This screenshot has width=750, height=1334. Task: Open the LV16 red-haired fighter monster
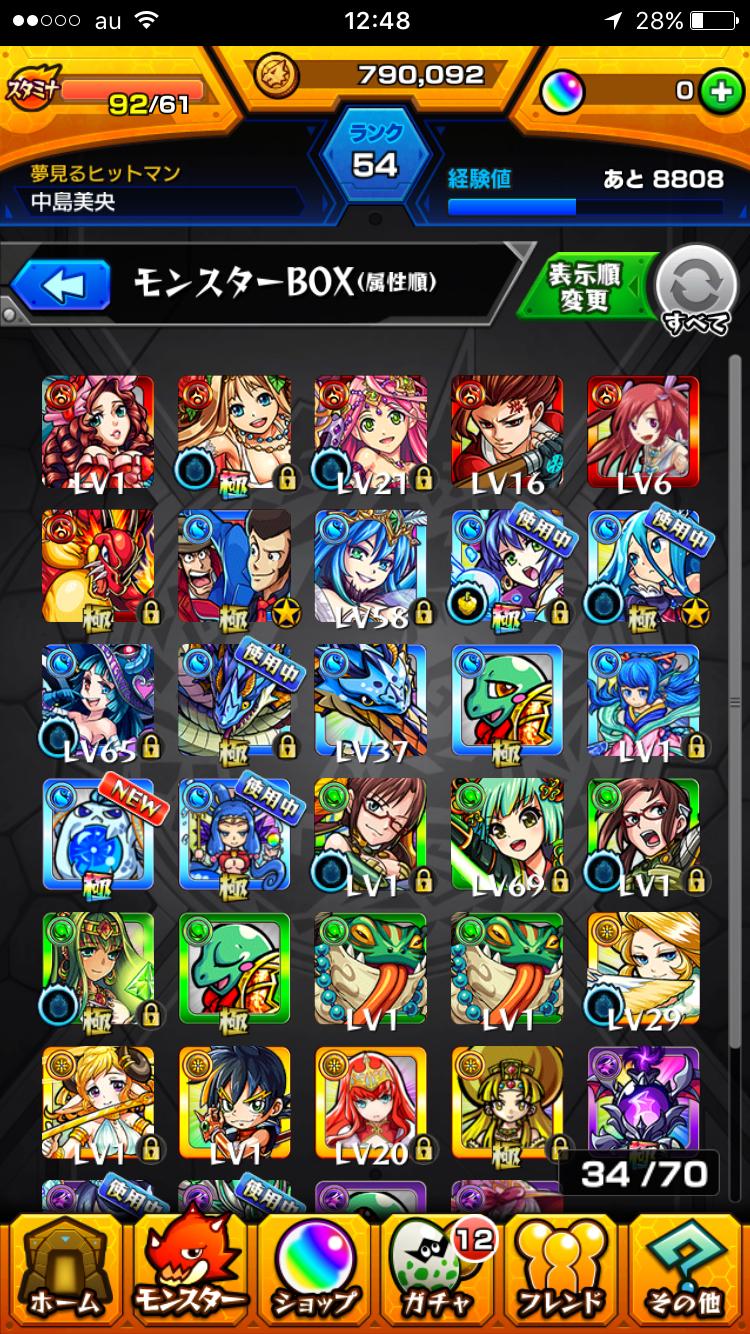(507, 432)
